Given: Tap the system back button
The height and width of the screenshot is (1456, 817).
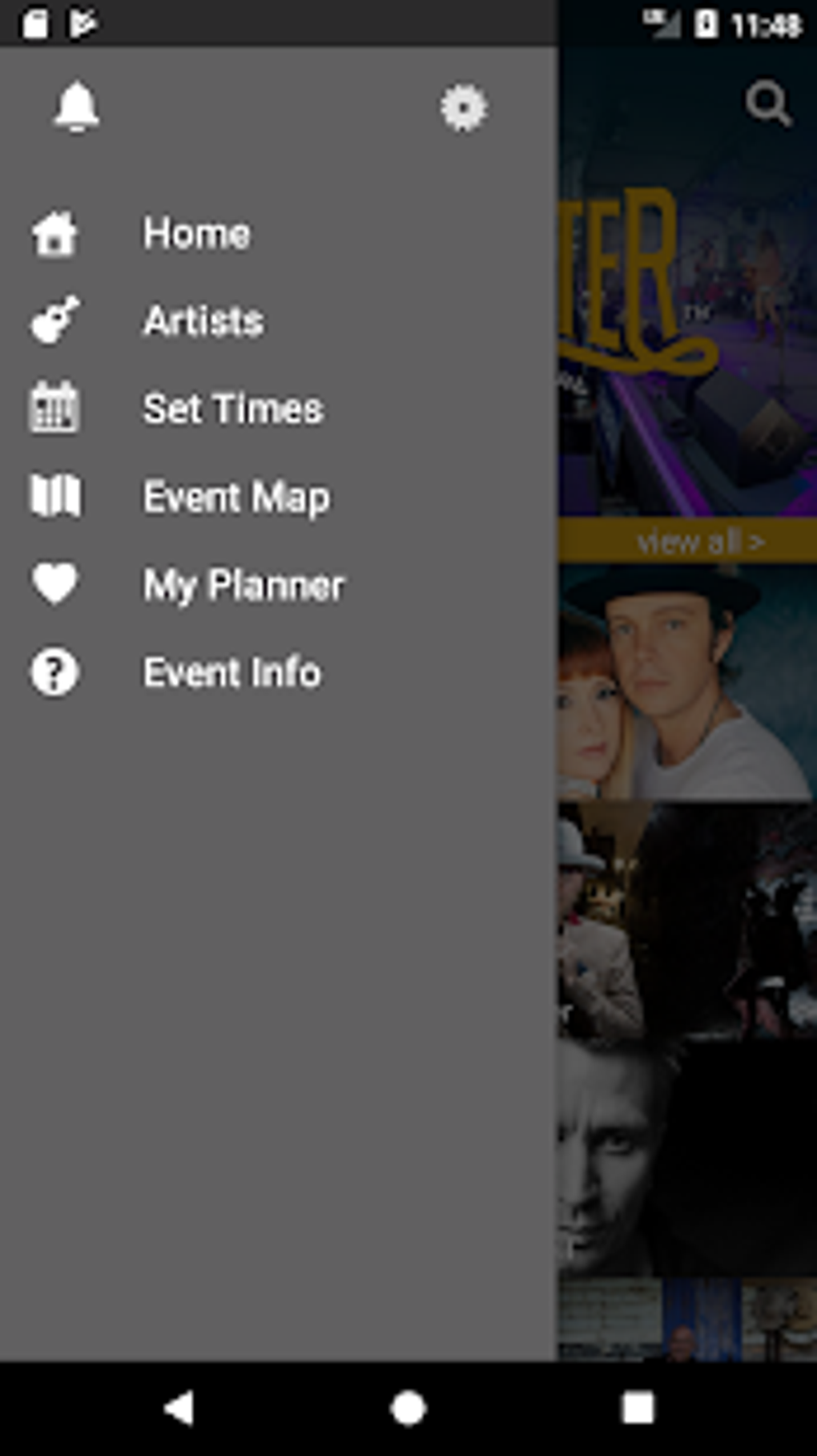Looking at the screenshot, I should pos(179,1408).
